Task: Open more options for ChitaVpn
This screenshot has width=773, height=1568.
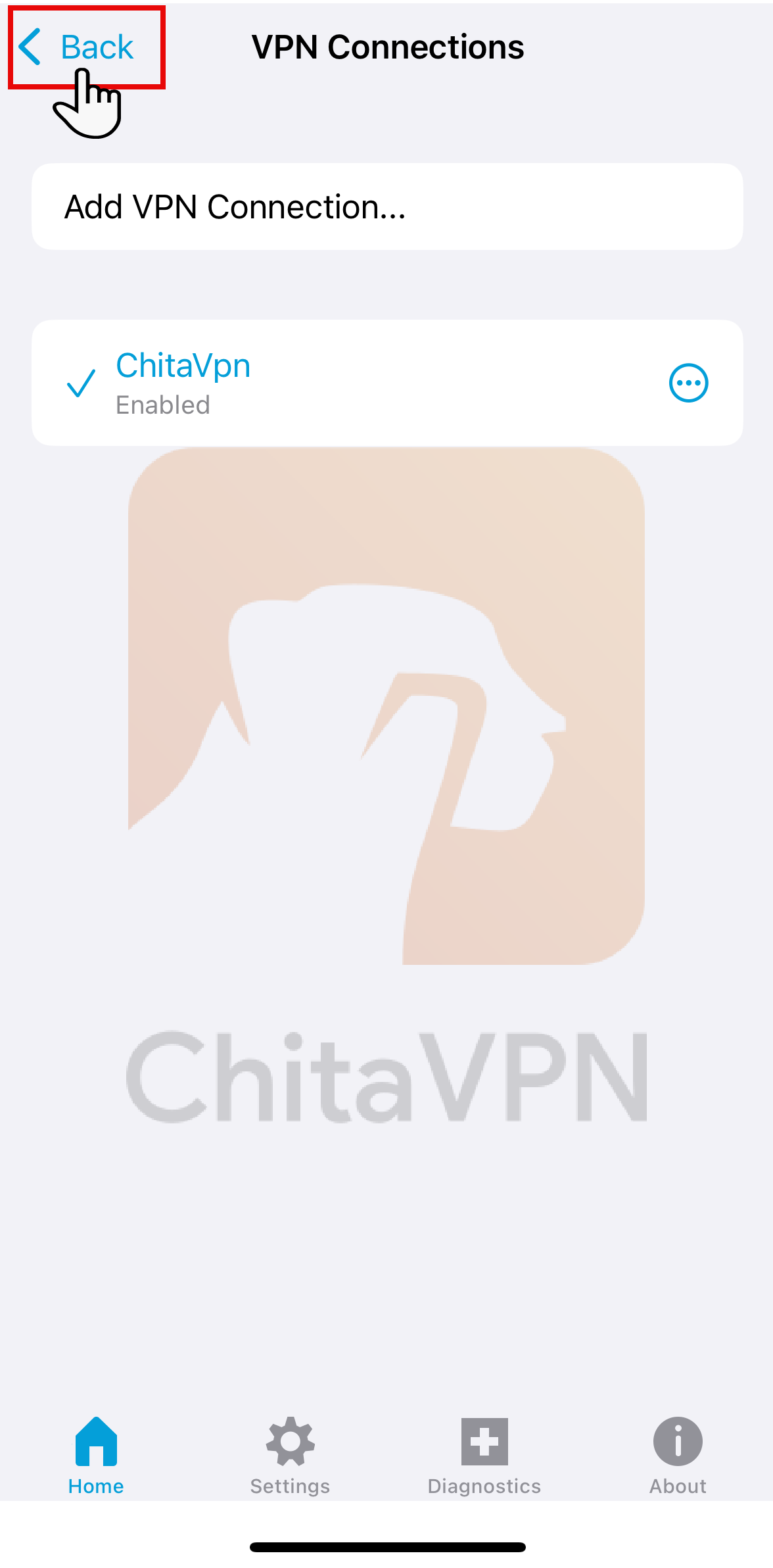Action: pyautogui.click(x=688, y=383)
